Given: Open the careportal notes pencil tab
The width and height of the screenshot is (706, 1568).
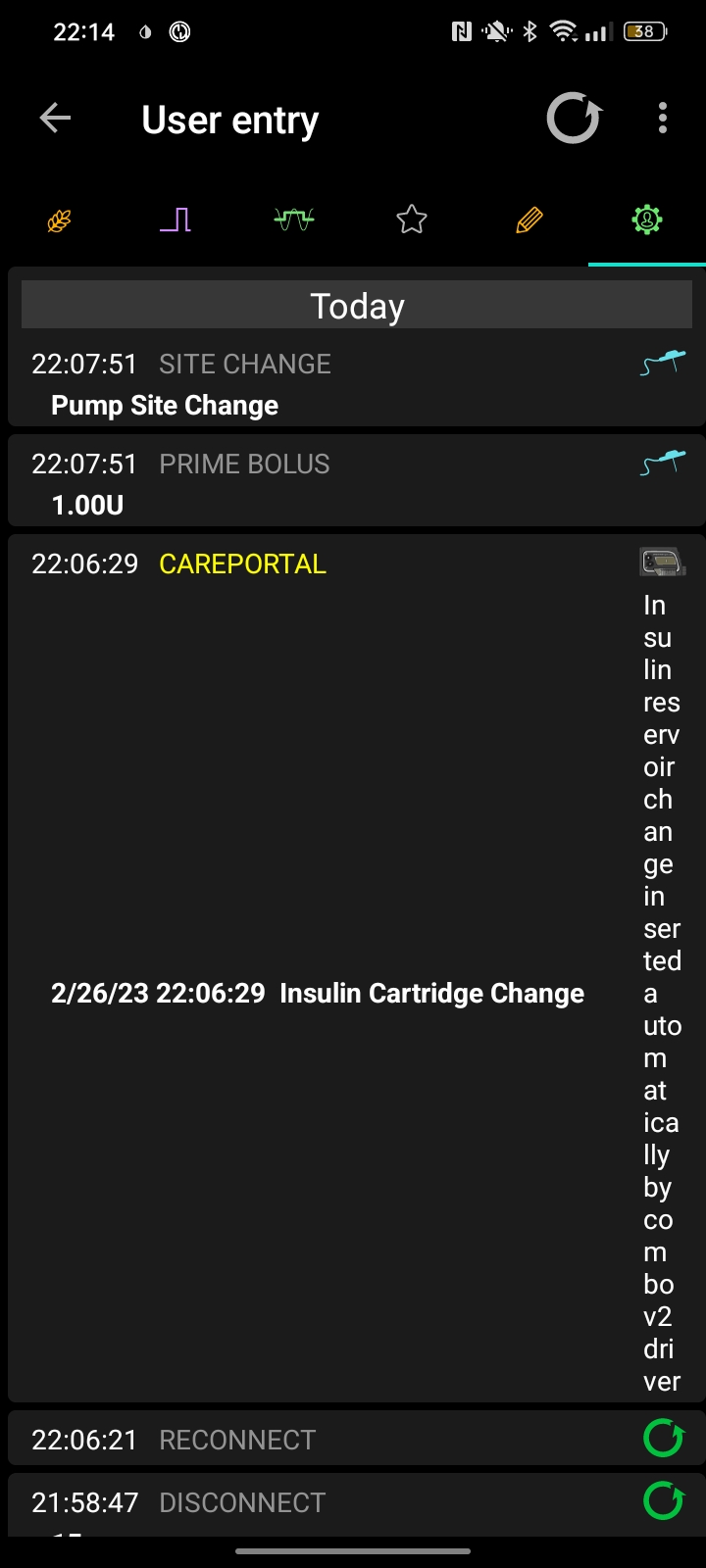Looking at the screenshot, I should tap(529, 220).
